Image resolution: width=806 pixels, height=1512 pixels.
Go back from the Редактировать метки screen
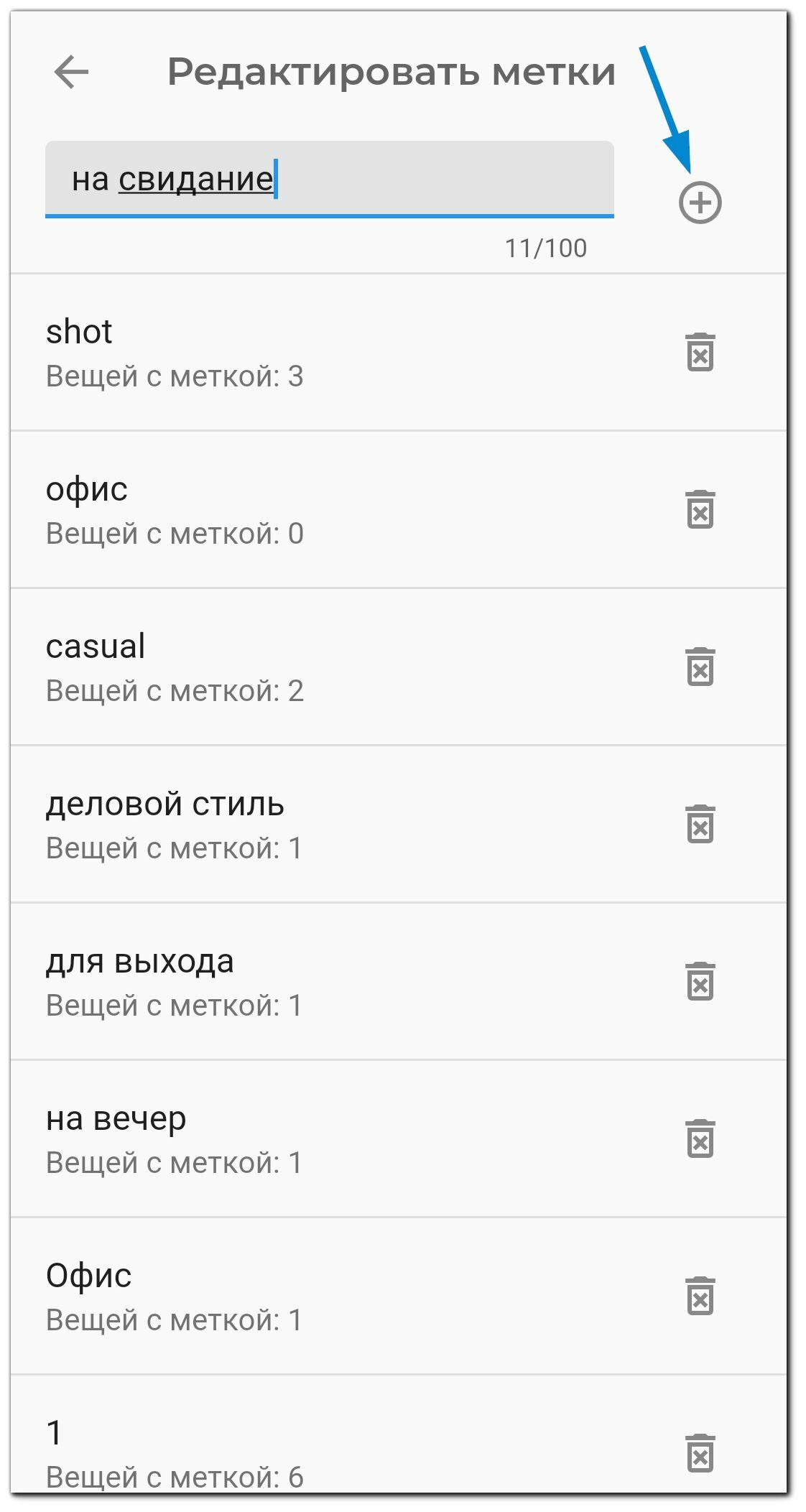click(71, 73)
